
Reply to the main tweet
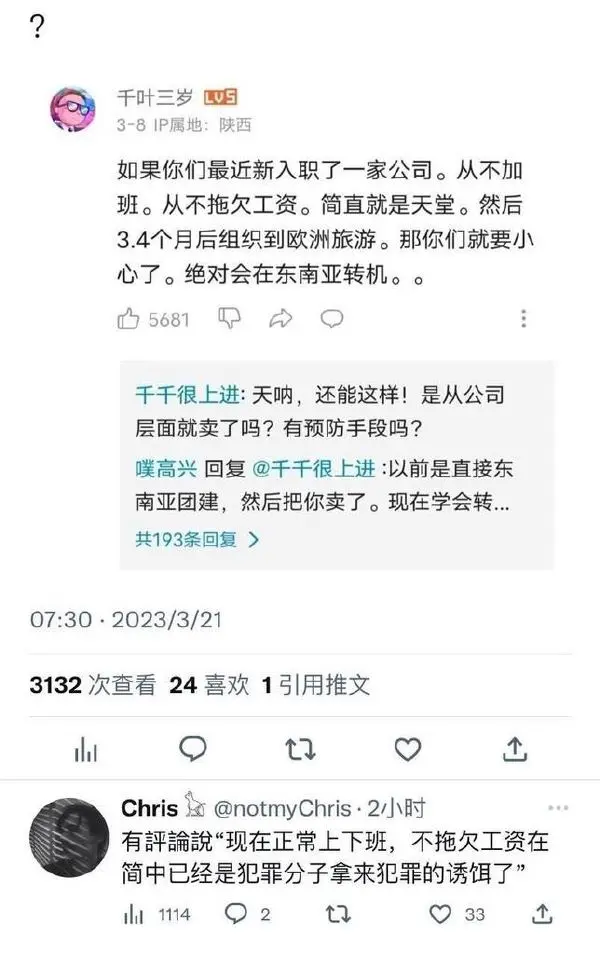(192, 748)
